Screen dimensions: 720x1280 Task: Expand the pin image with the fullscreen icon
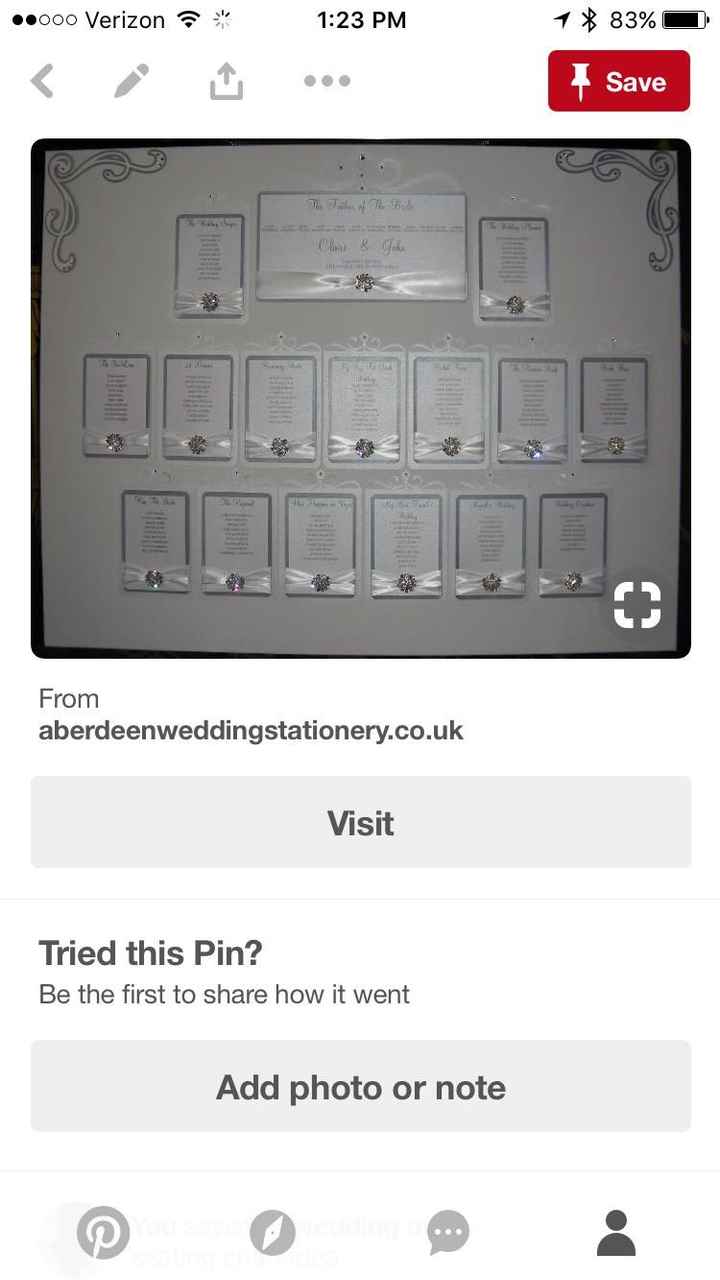[x=637, y=604]
